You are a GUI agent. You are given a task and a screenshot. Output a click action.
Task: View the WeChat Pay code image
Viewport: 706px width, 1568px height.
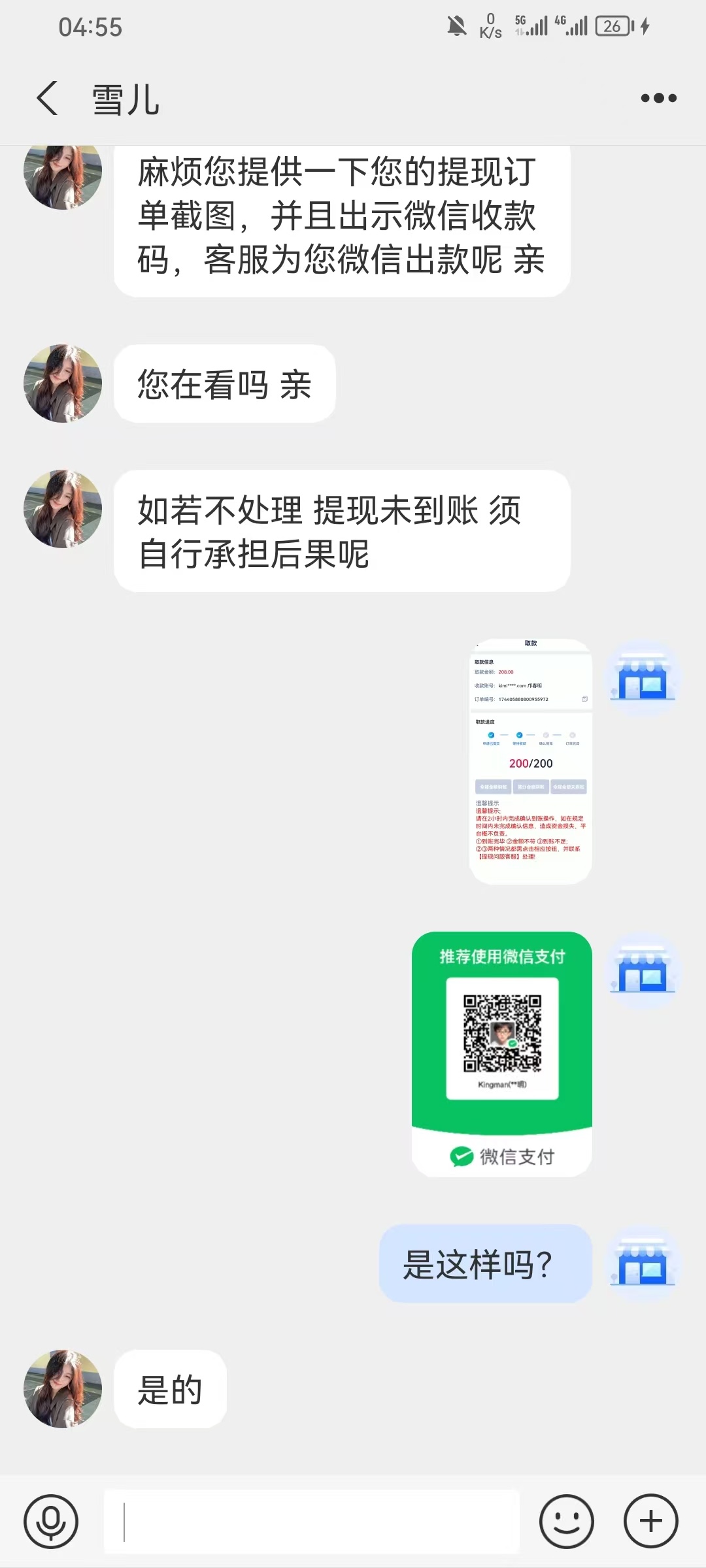[x=501, y=1053]
